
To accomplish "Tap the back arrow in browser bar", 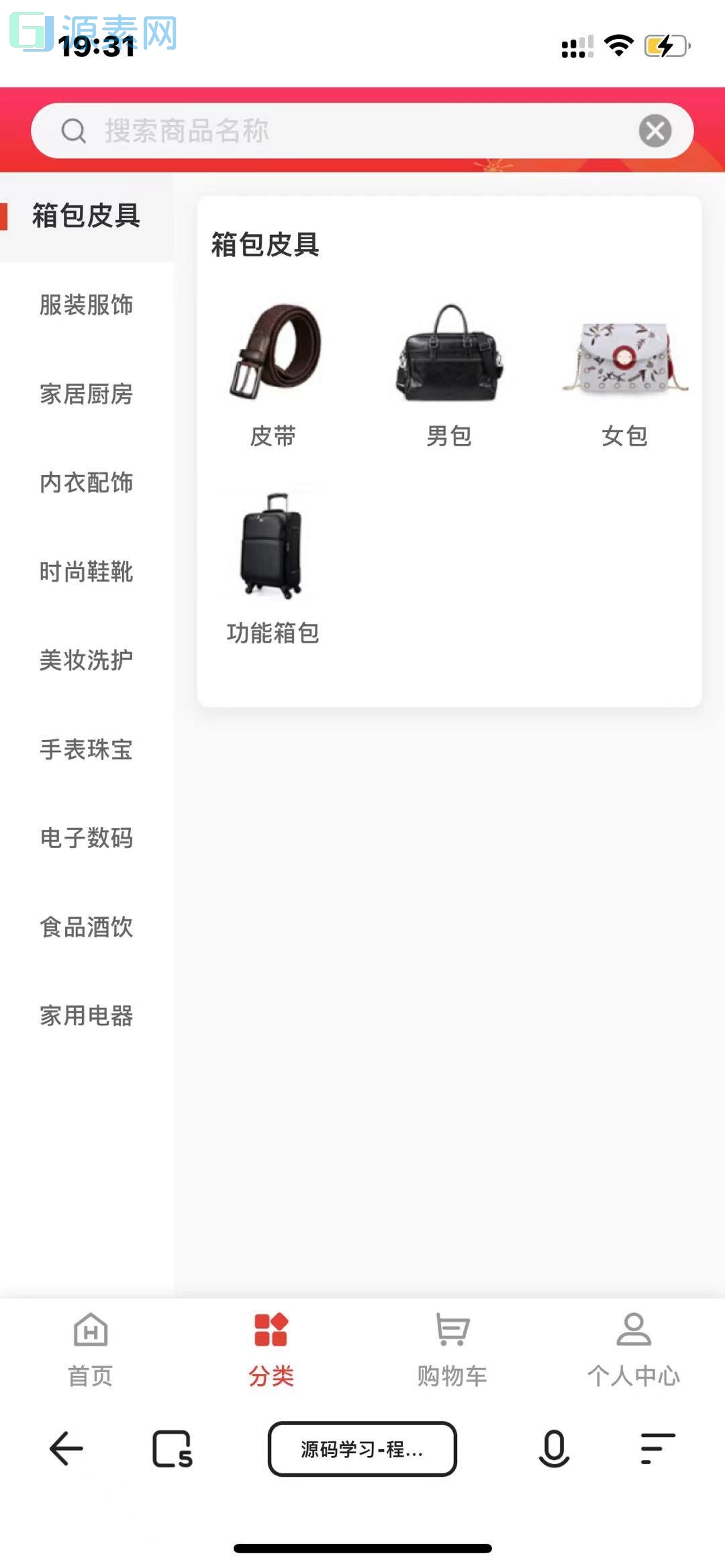I will click(64, 1449).
